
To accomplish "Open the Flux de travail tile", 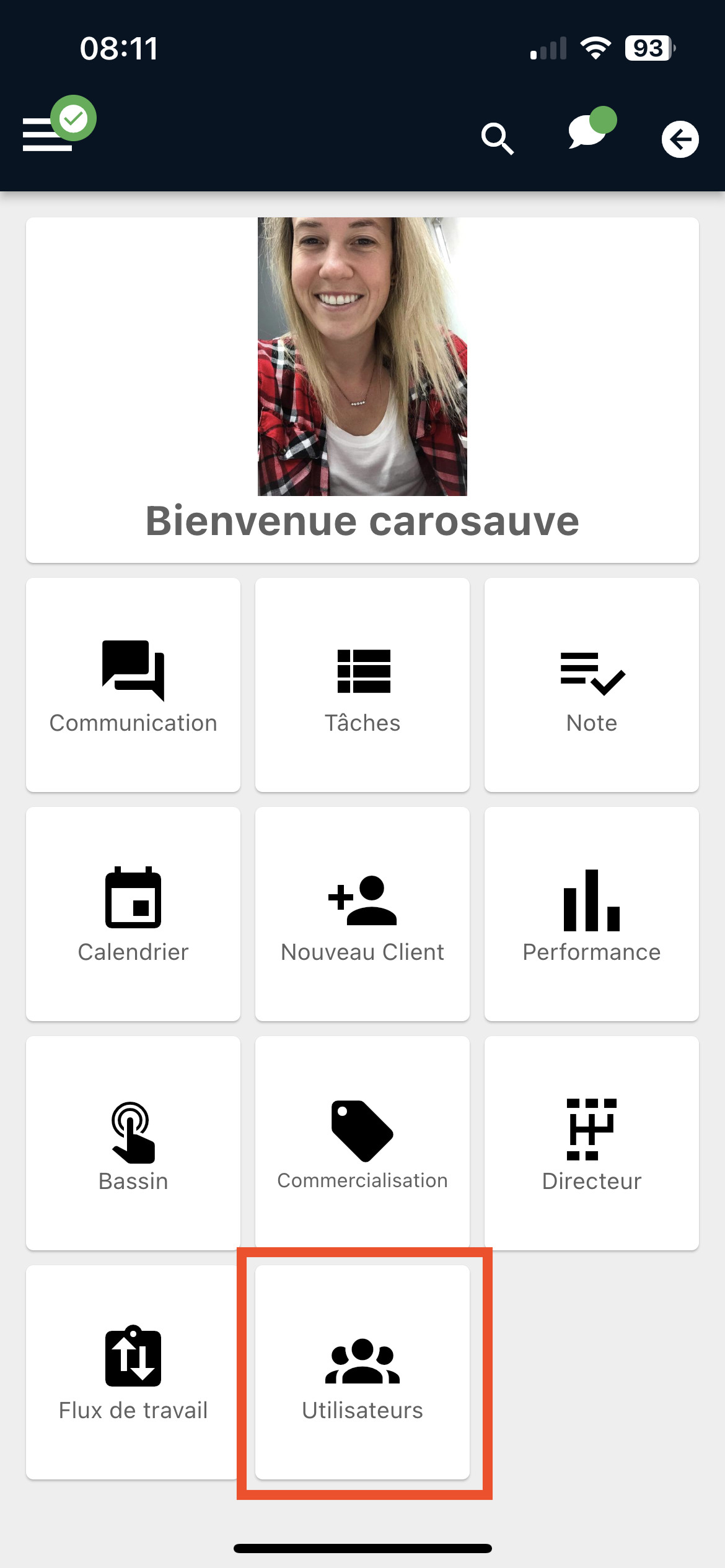I will [x=133, y=1372].
